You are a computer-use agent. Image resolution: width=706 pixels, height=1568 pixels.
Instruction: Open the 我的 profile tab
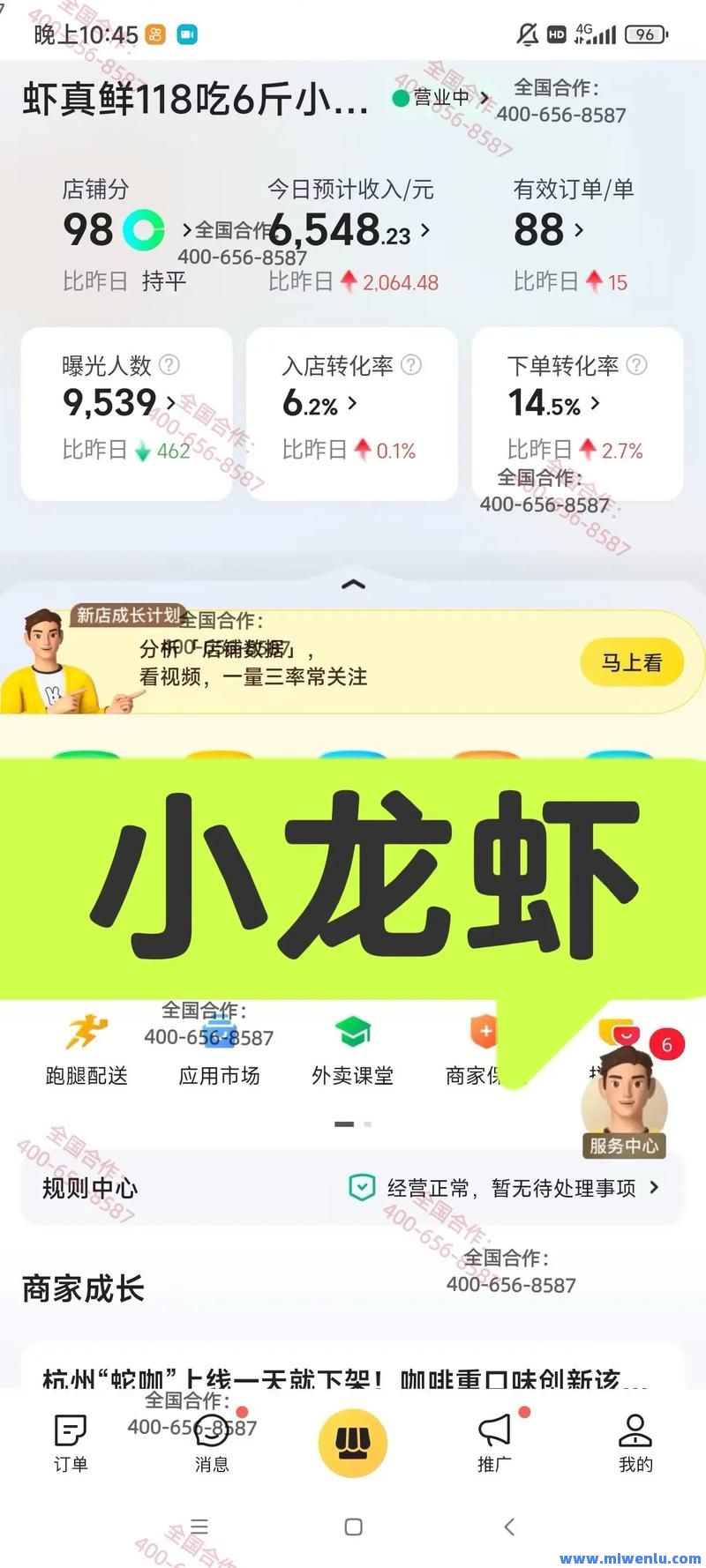click(635, 1443)
